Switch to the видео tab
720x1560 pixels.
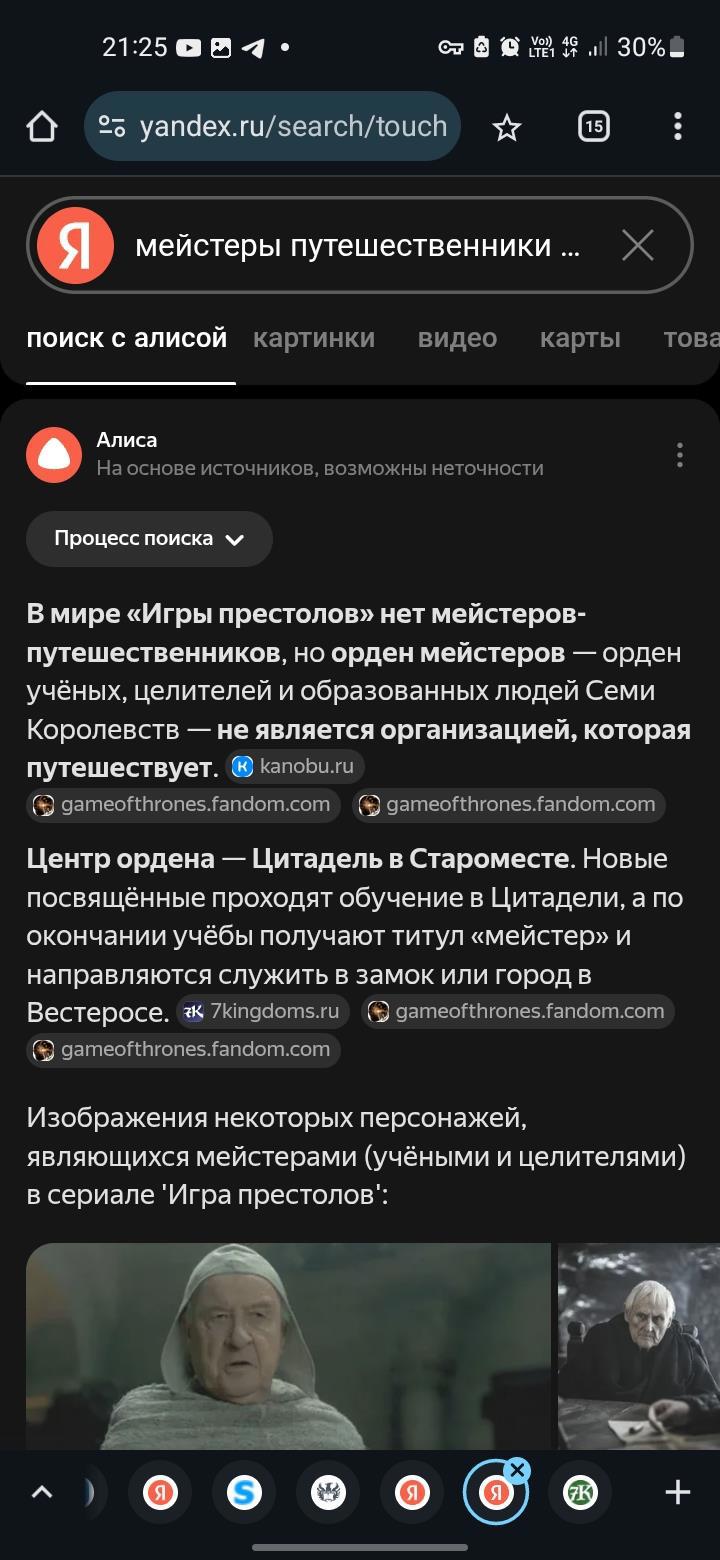click(457, 338)
